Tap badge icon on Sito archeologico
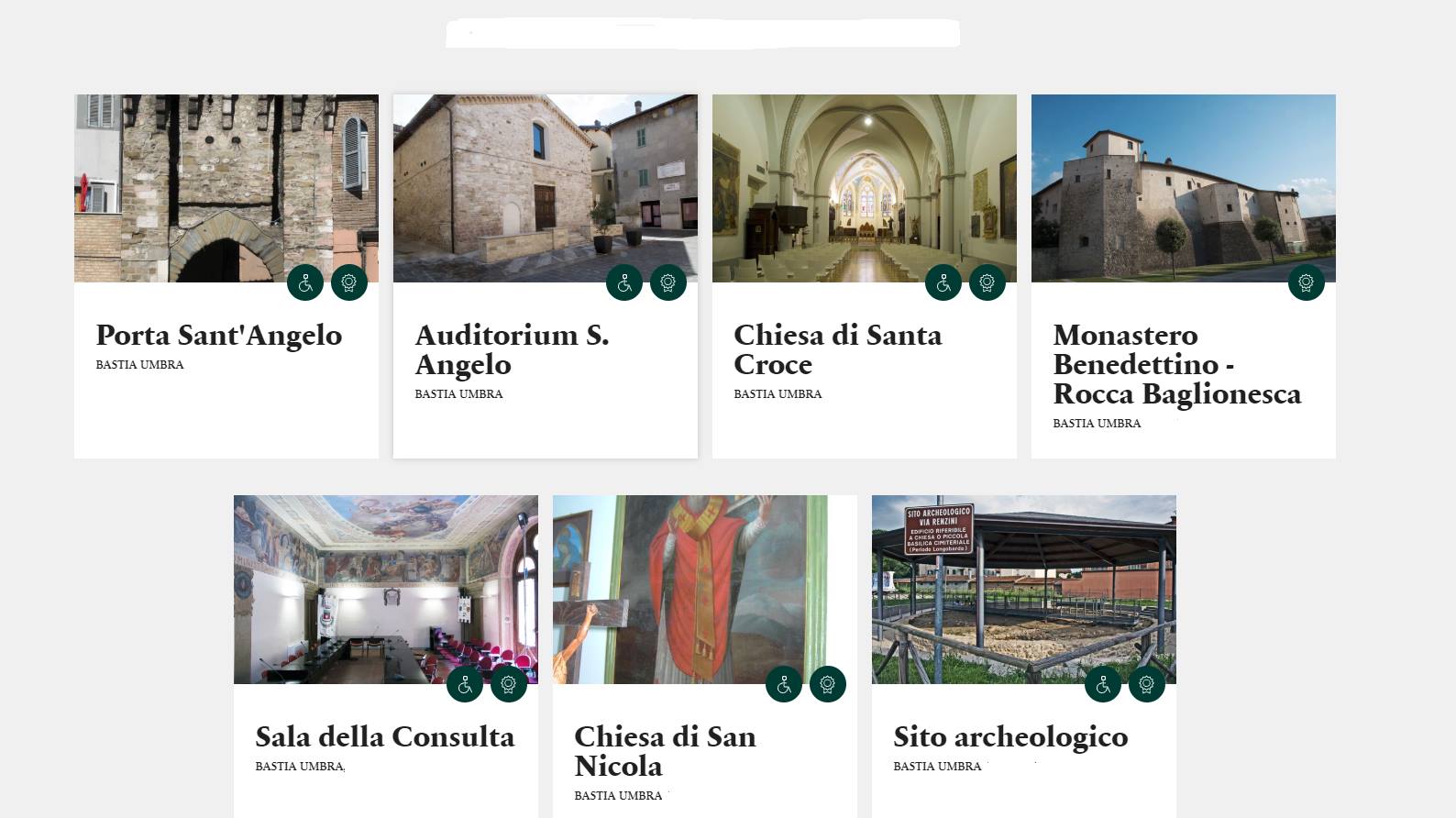 (x=1147, y=684)
